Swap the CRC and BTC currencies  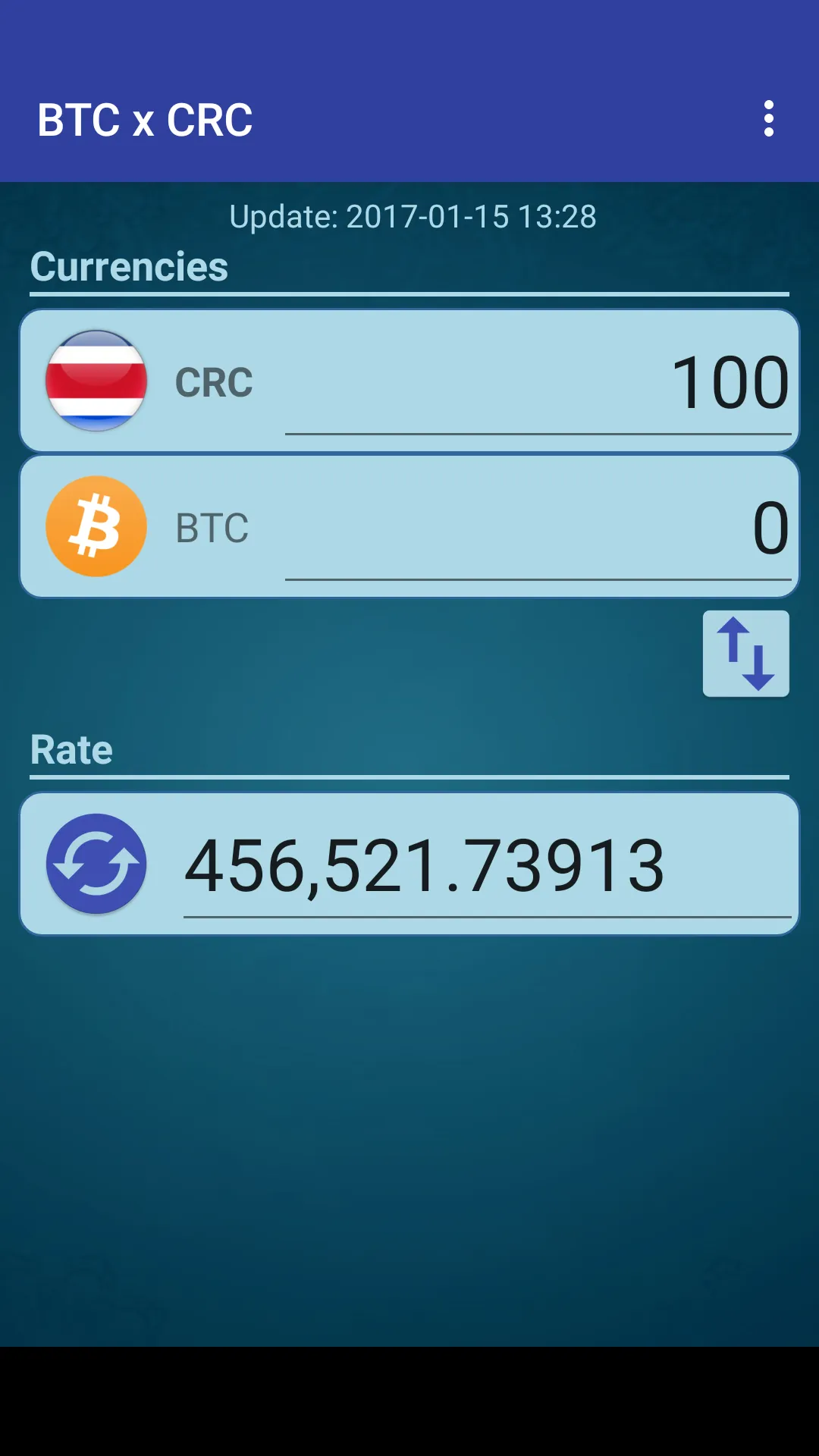pos(745,654)
